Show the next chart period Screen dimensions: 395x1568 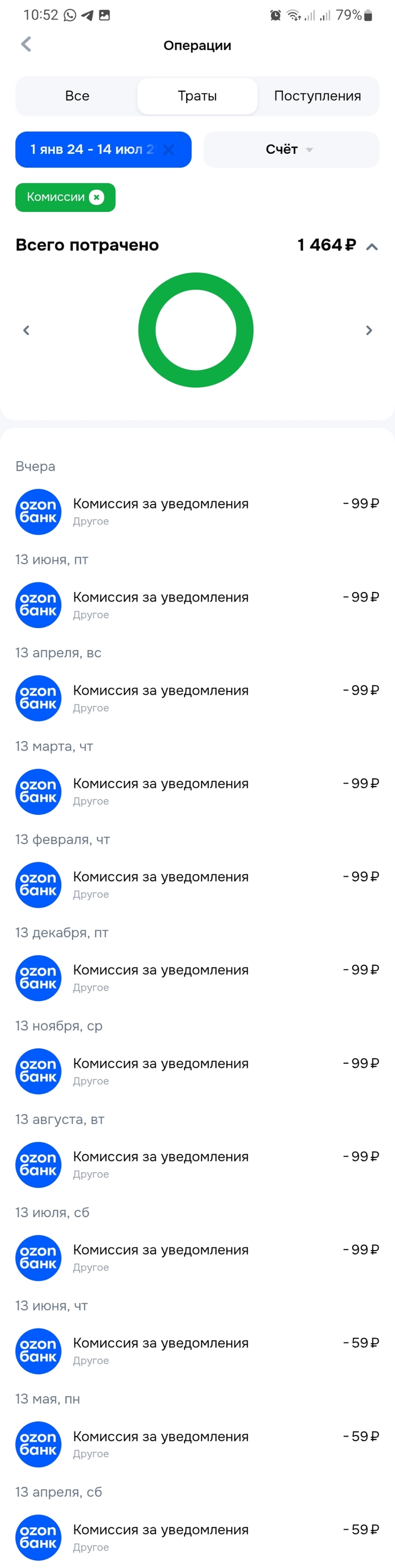pos(369,330)
